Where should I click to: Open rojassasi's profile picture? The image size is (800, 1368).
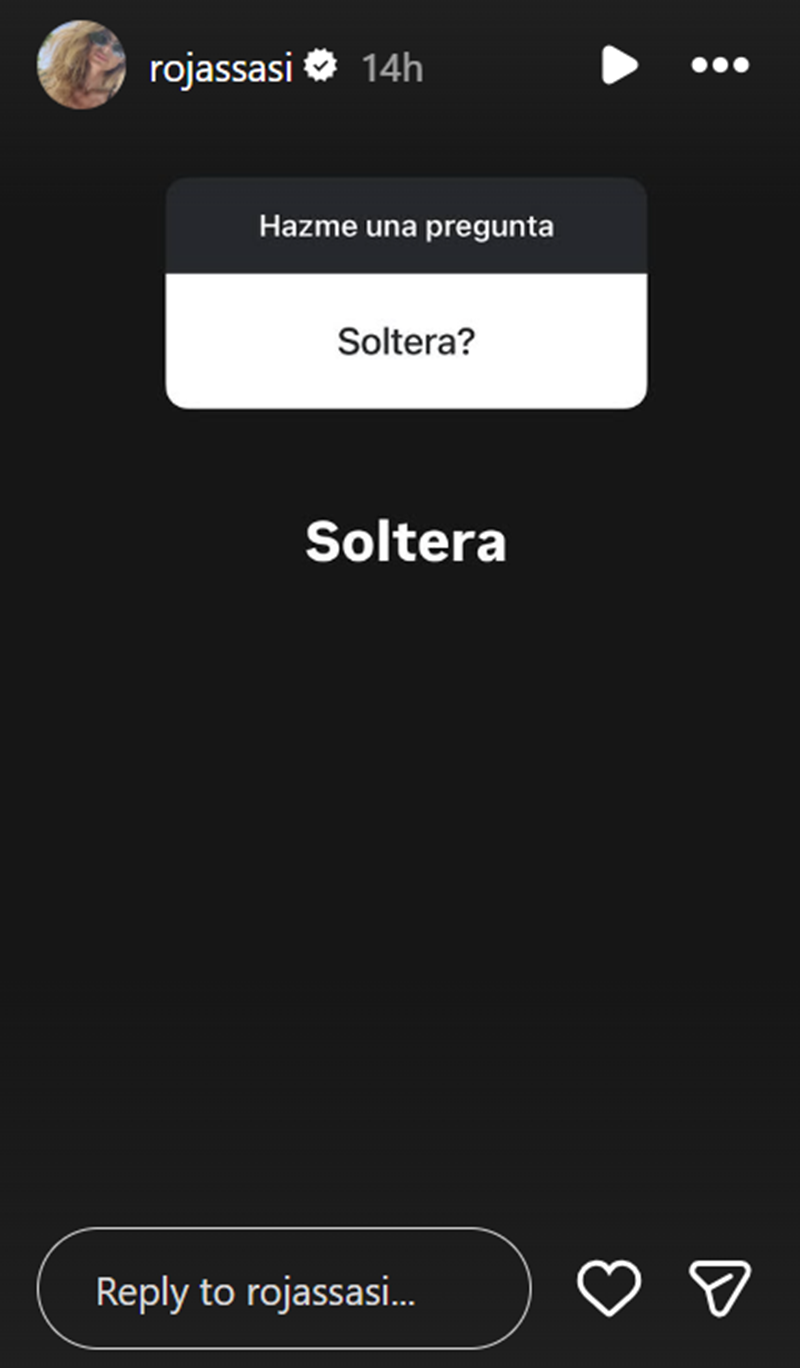[x=80, y=64]
